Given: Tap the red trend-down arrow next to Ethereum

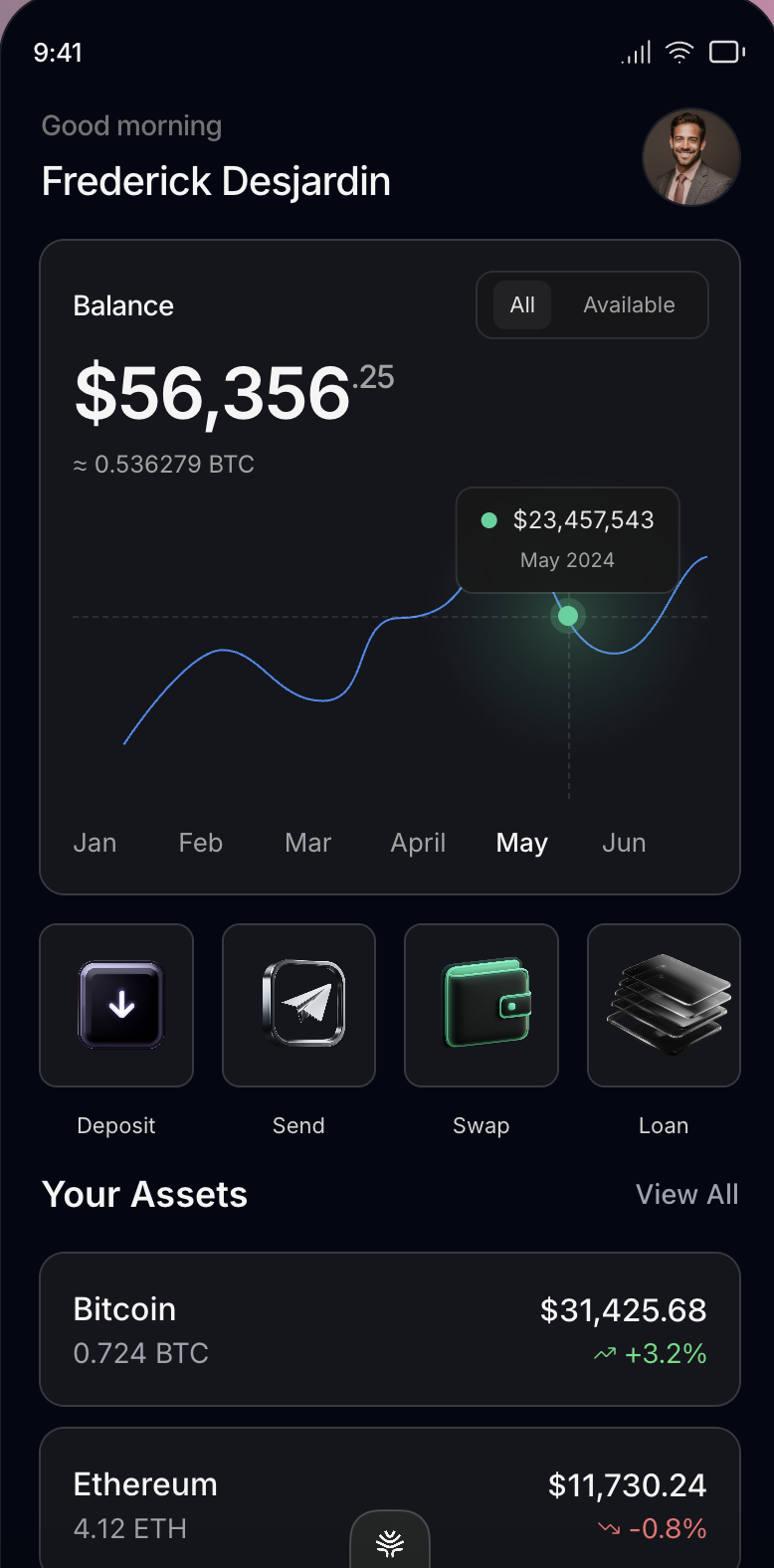Looking at the screenshot, I should click(609, 1529).
